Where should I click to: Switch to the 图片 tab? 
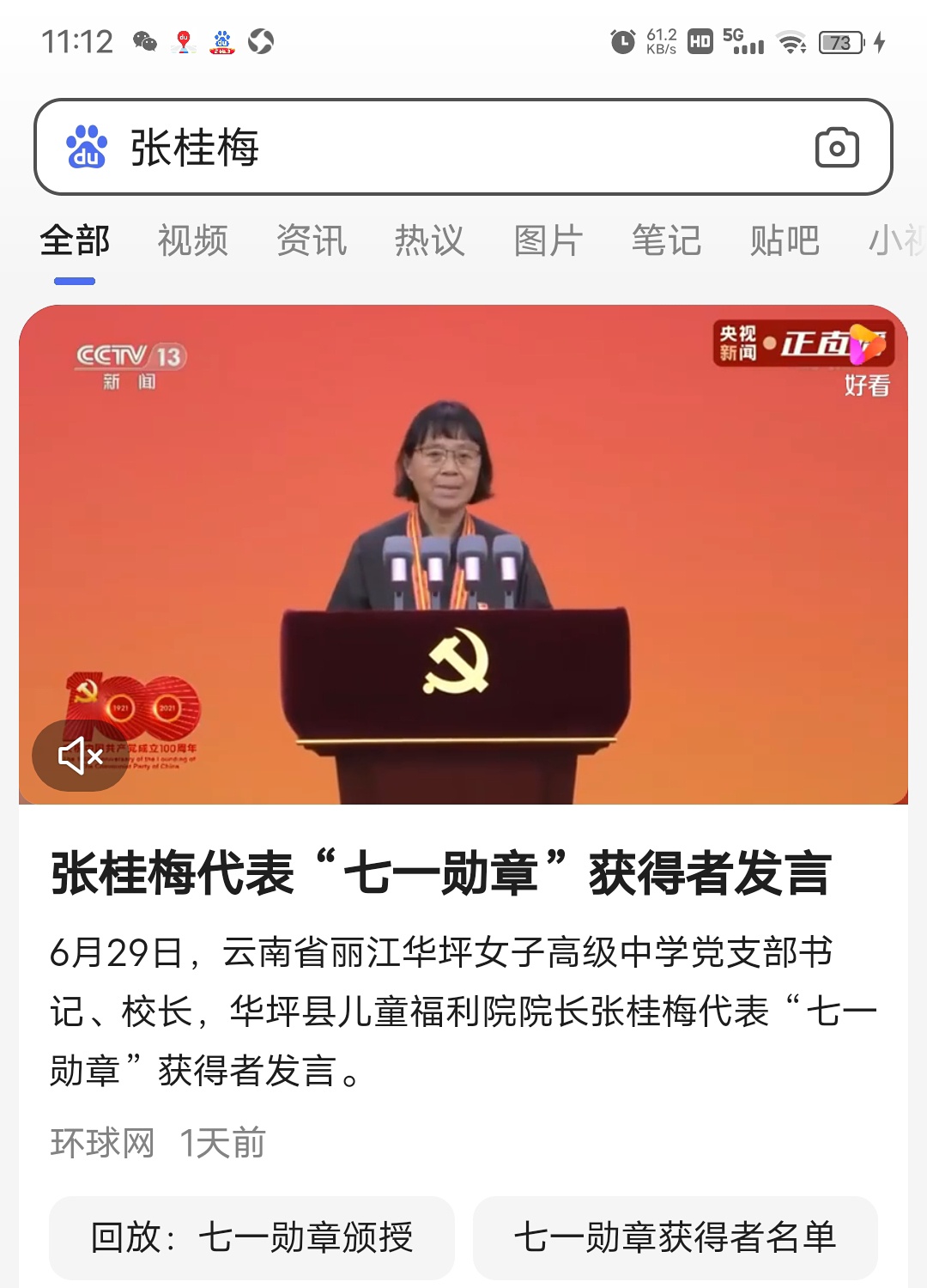tap(548, 240)
